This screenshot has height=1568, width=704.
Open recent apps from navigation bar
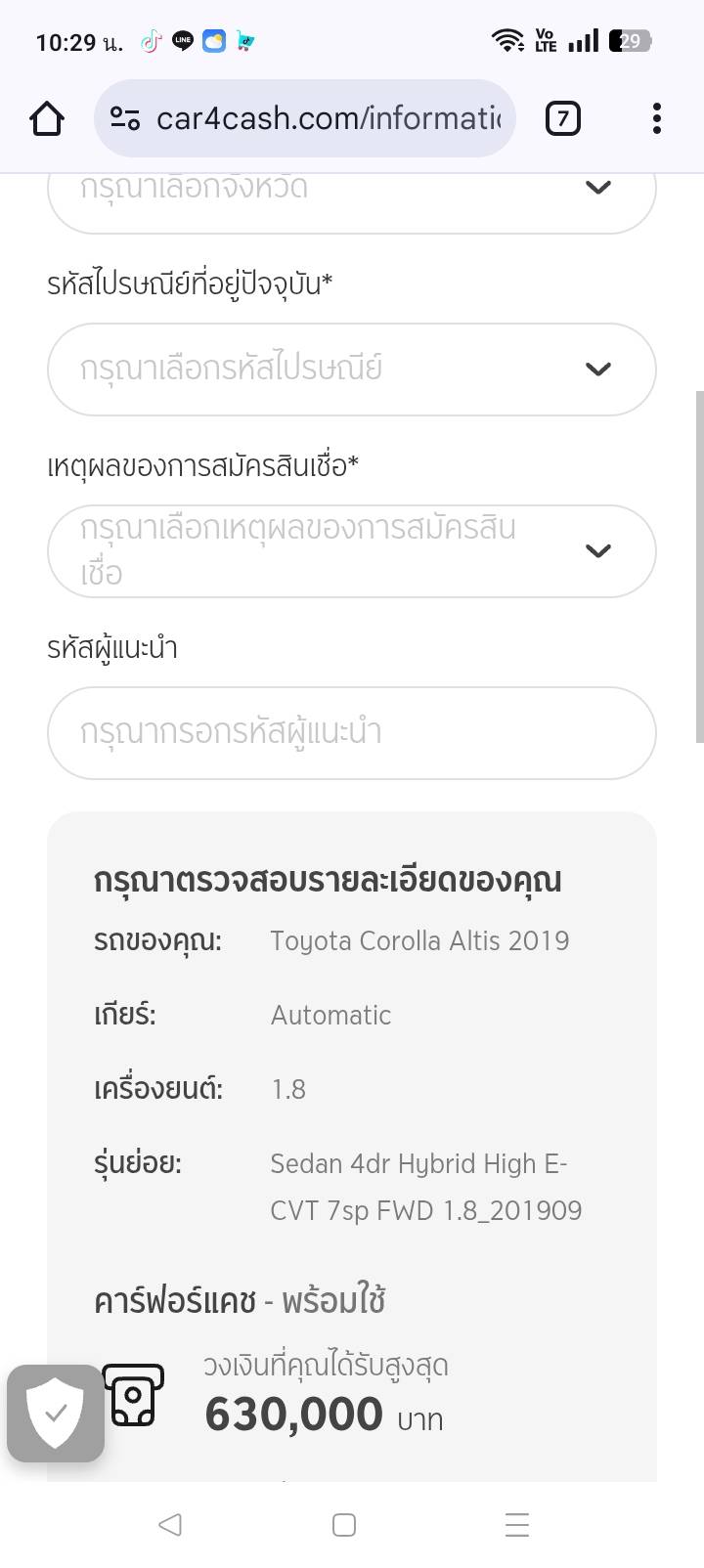pyautogui.click(x=517, y=1524)
